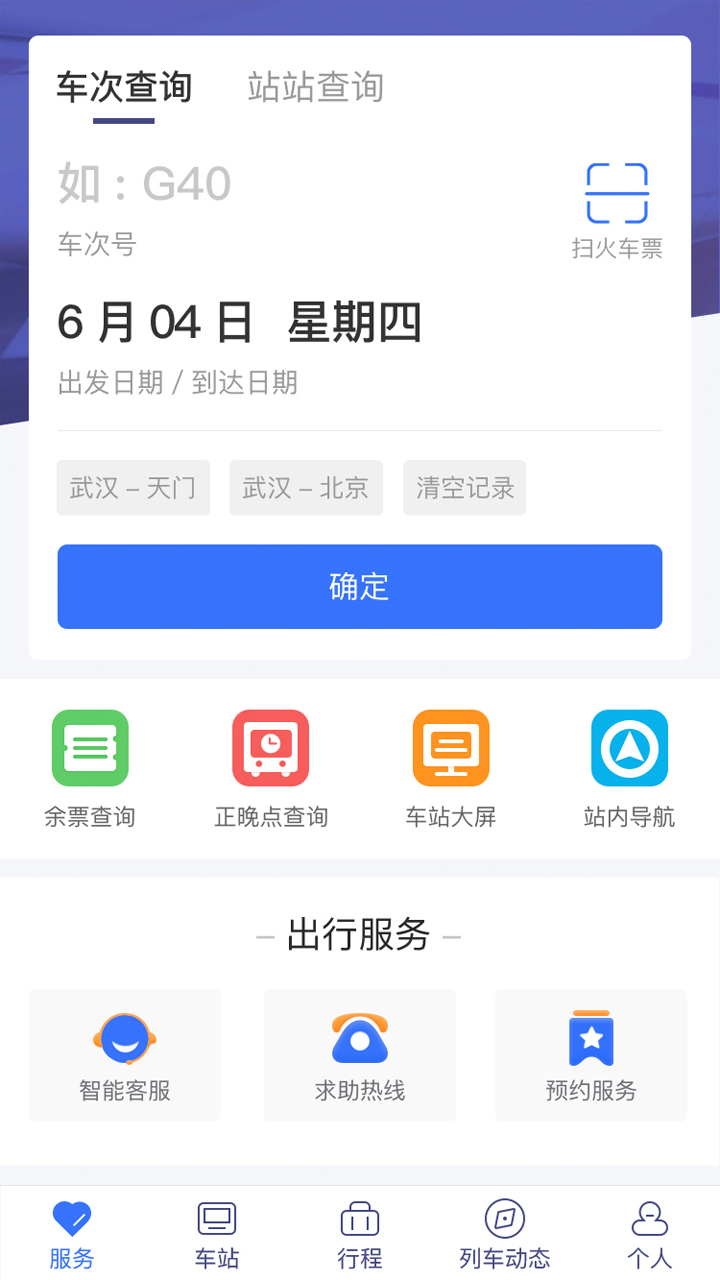
Task: Open the 求助热线 help hotline
Action: [360, 1055]
